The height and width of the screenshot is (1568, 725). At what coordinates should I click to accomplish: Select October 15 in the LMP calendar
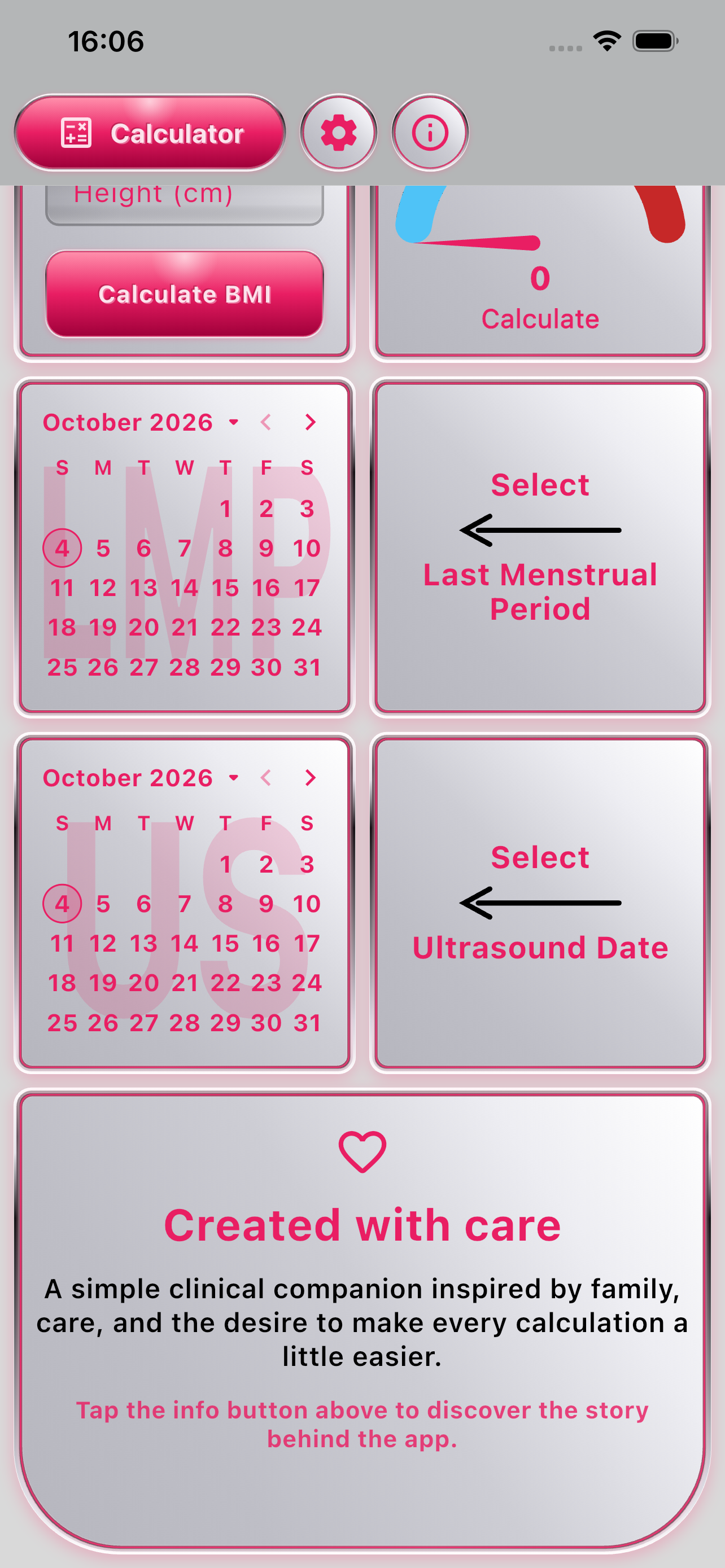(225, 588)
